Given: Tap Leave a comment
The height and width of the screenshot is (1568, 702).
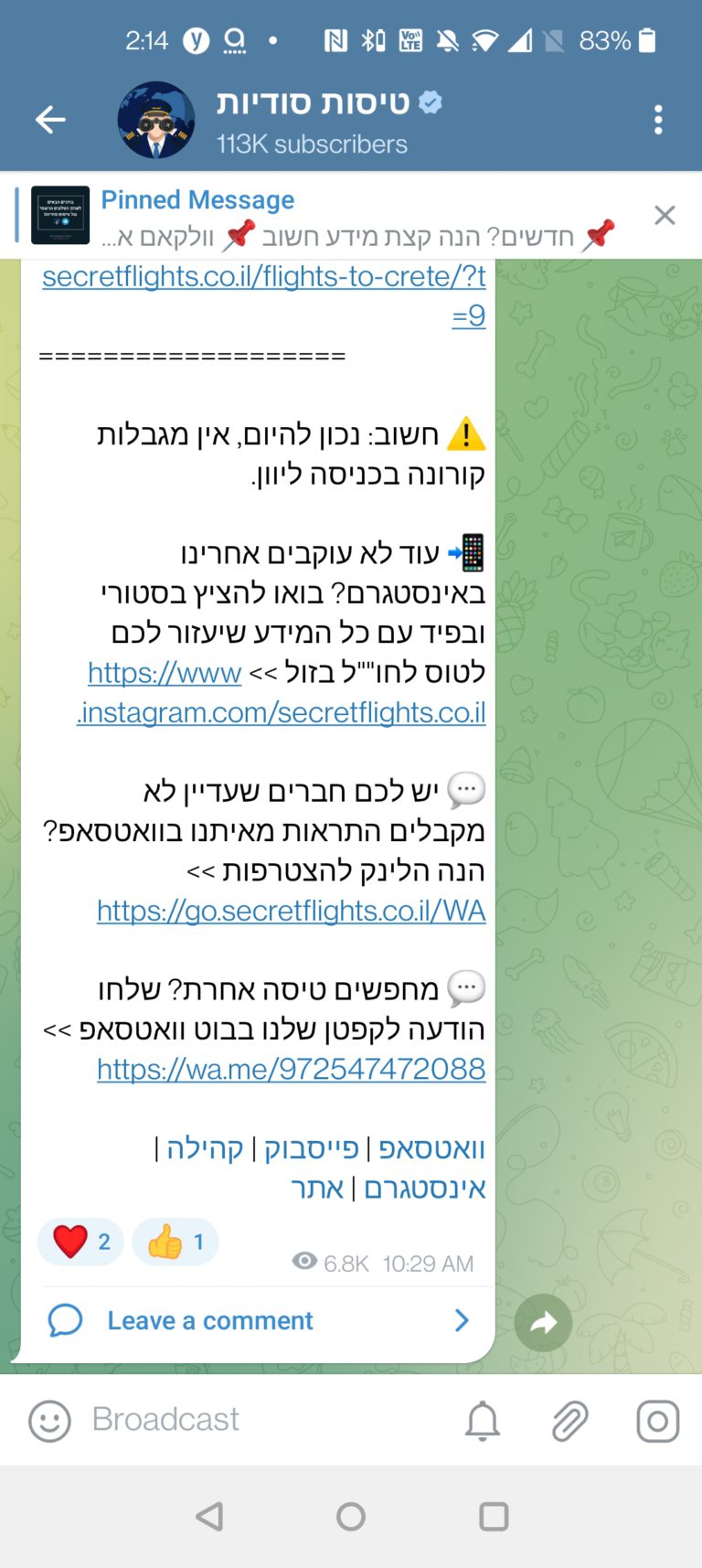Looking at the screenshot, I should [x=258, y=1320].
